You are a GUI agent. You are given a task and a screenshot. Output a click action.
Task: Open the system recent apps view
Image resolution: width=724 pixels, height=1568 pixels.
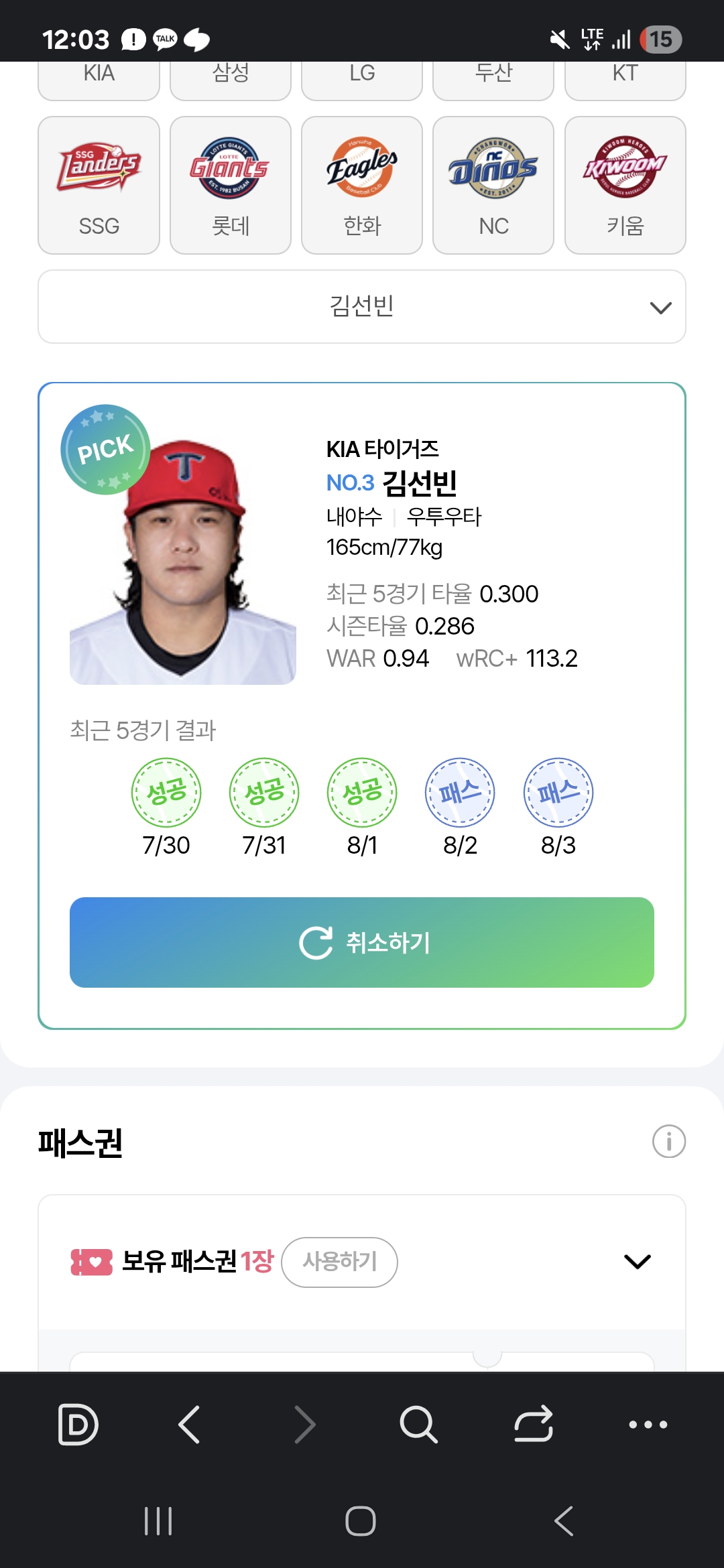click(x=159, y=1520)
